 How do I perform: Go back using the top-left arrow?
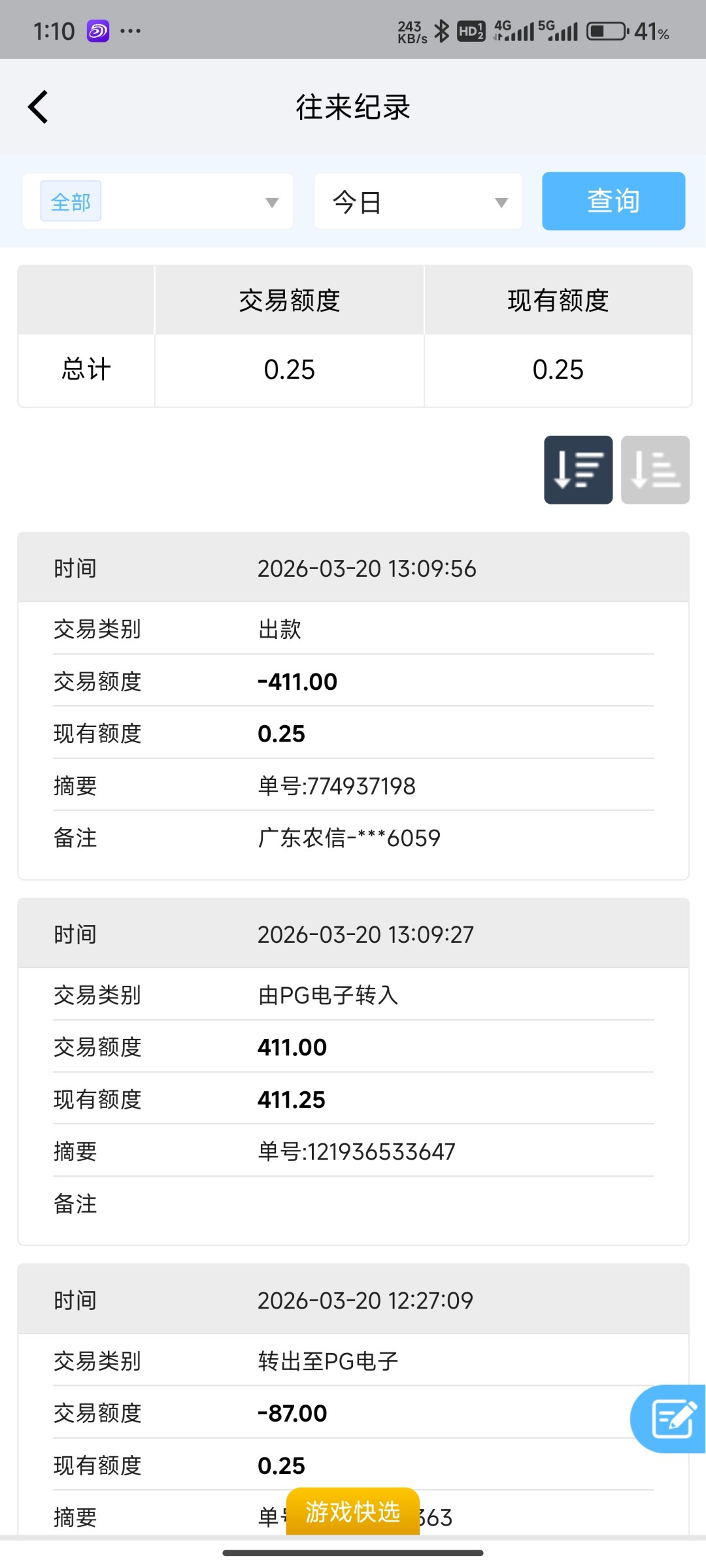[x=38, y=107]
